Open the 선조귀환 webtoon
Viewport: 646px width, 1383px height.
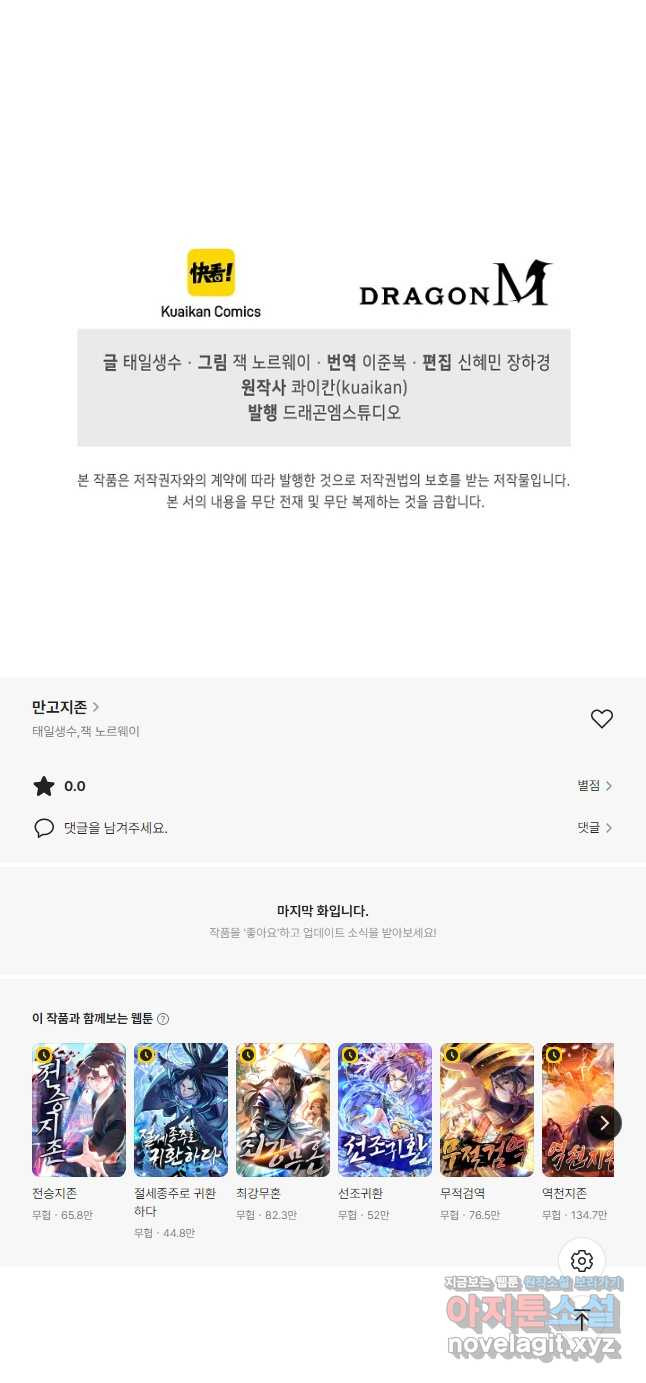[x=385, y=1110]
